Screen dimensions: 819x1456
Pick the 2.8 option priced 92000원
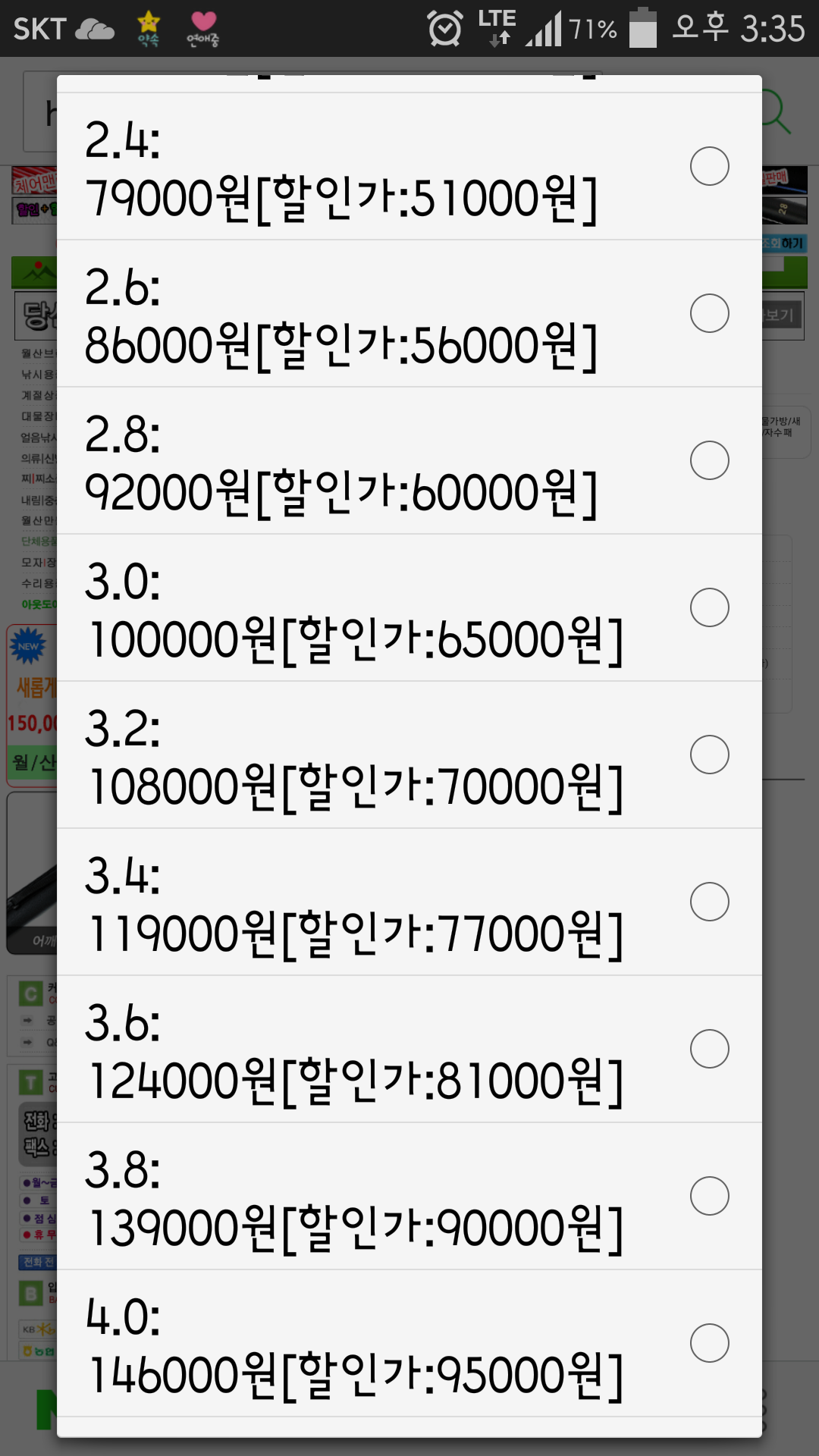tap(409, 461)
